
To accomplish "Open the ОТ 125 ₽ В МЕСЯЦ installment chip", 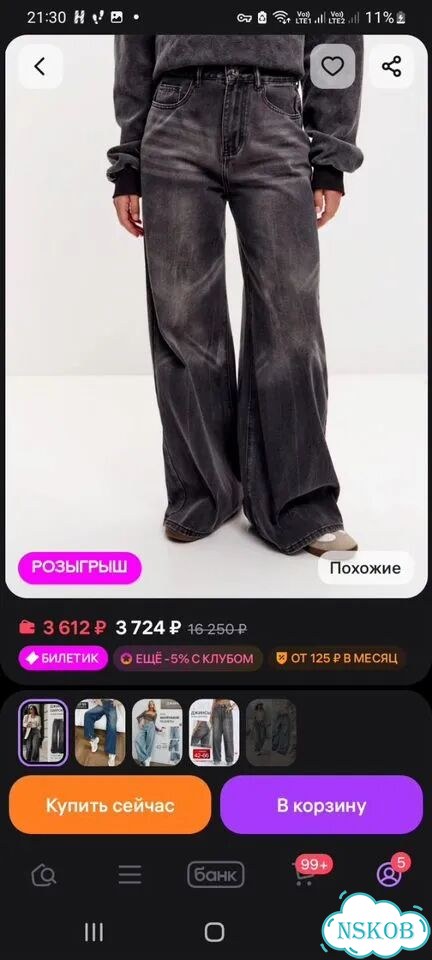I will [337, 659].
